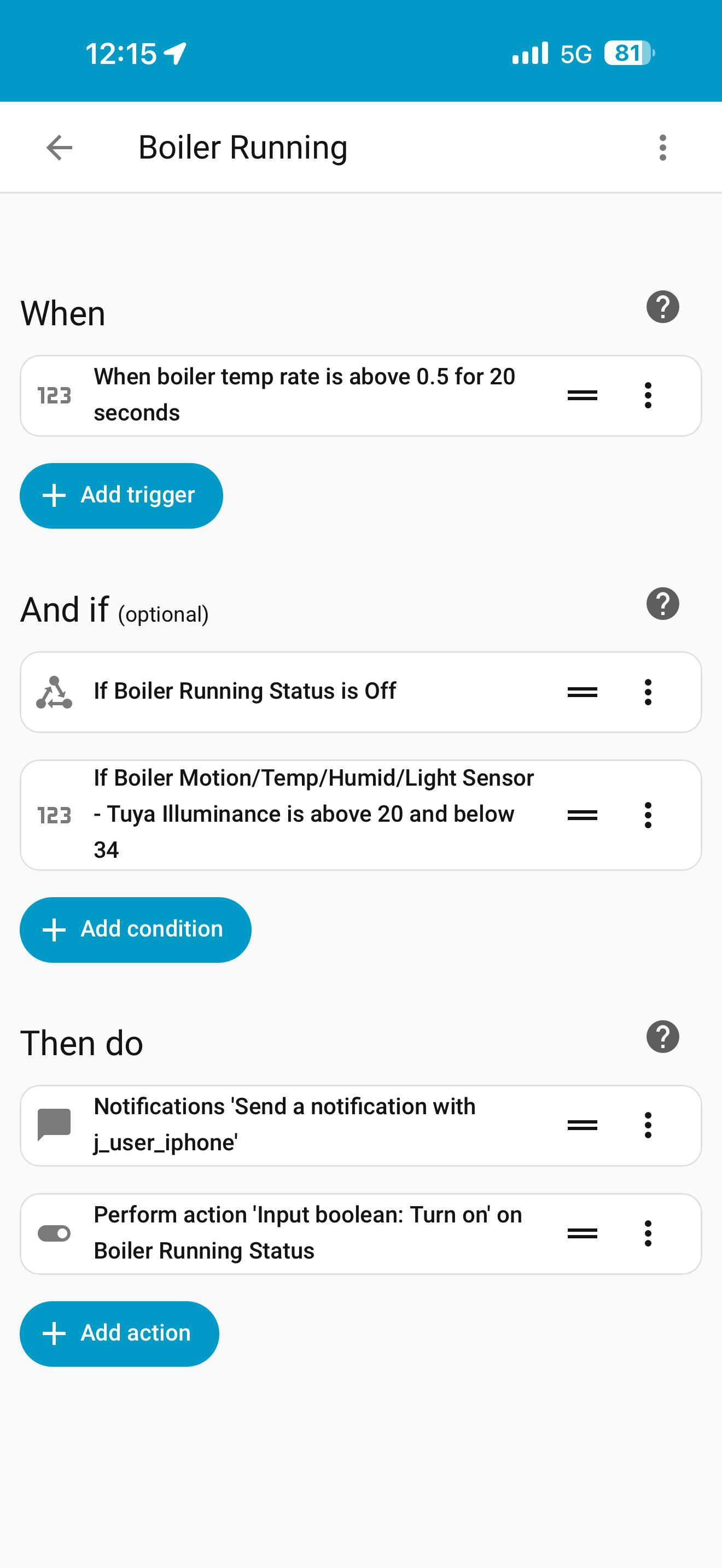Expand the Tuya Illuminance condition
The image size is (722, 1568).
click(304, 815)
